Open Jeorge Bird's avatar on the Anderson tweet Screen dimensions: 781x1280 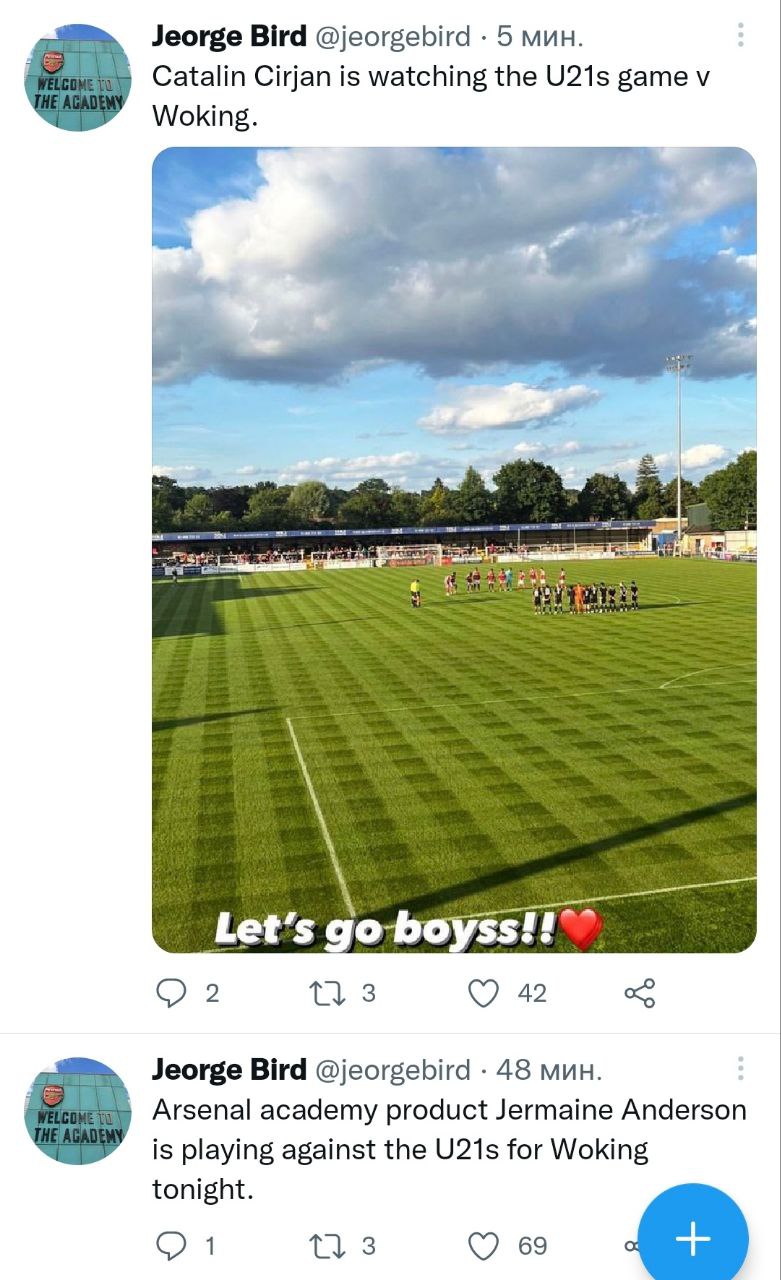[x=78, y=1110]
